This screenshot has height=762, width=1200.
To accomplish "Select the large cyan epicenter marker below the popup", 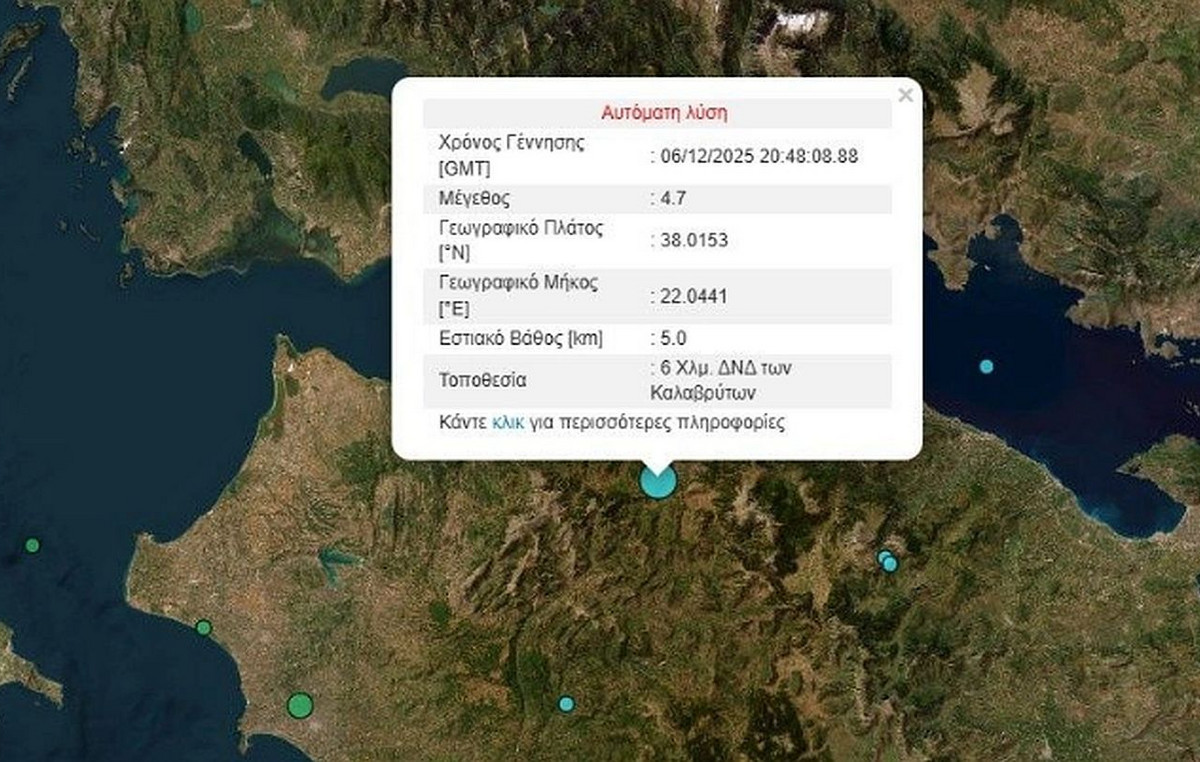I will tap(658, 482).
